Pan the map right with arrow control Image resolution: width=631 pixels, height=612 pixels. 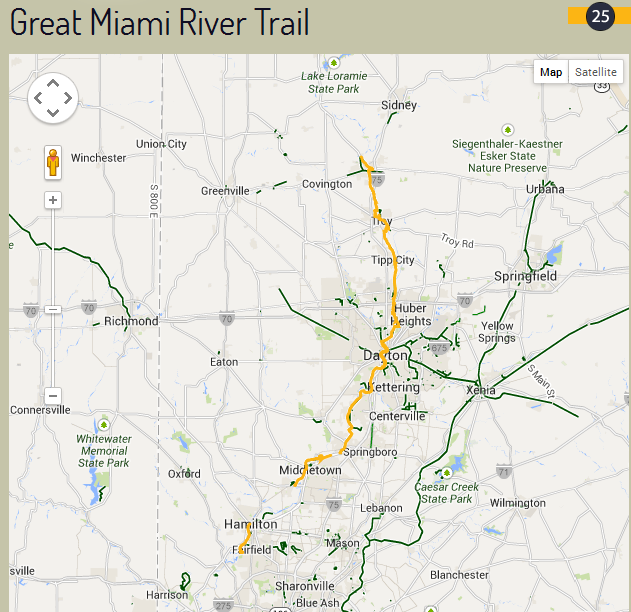68,98
